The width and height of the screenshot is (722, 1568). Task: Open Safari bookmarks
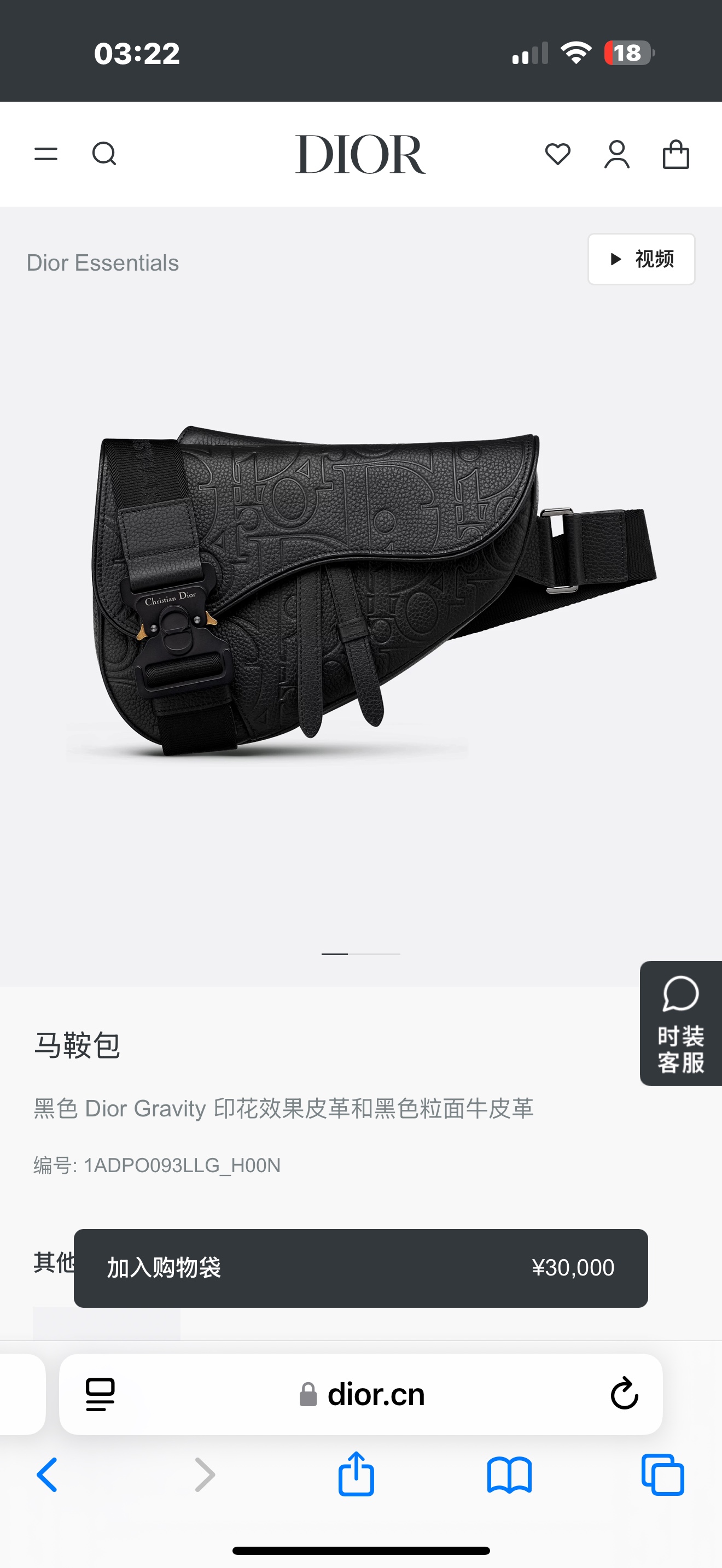coord(510,1475)
